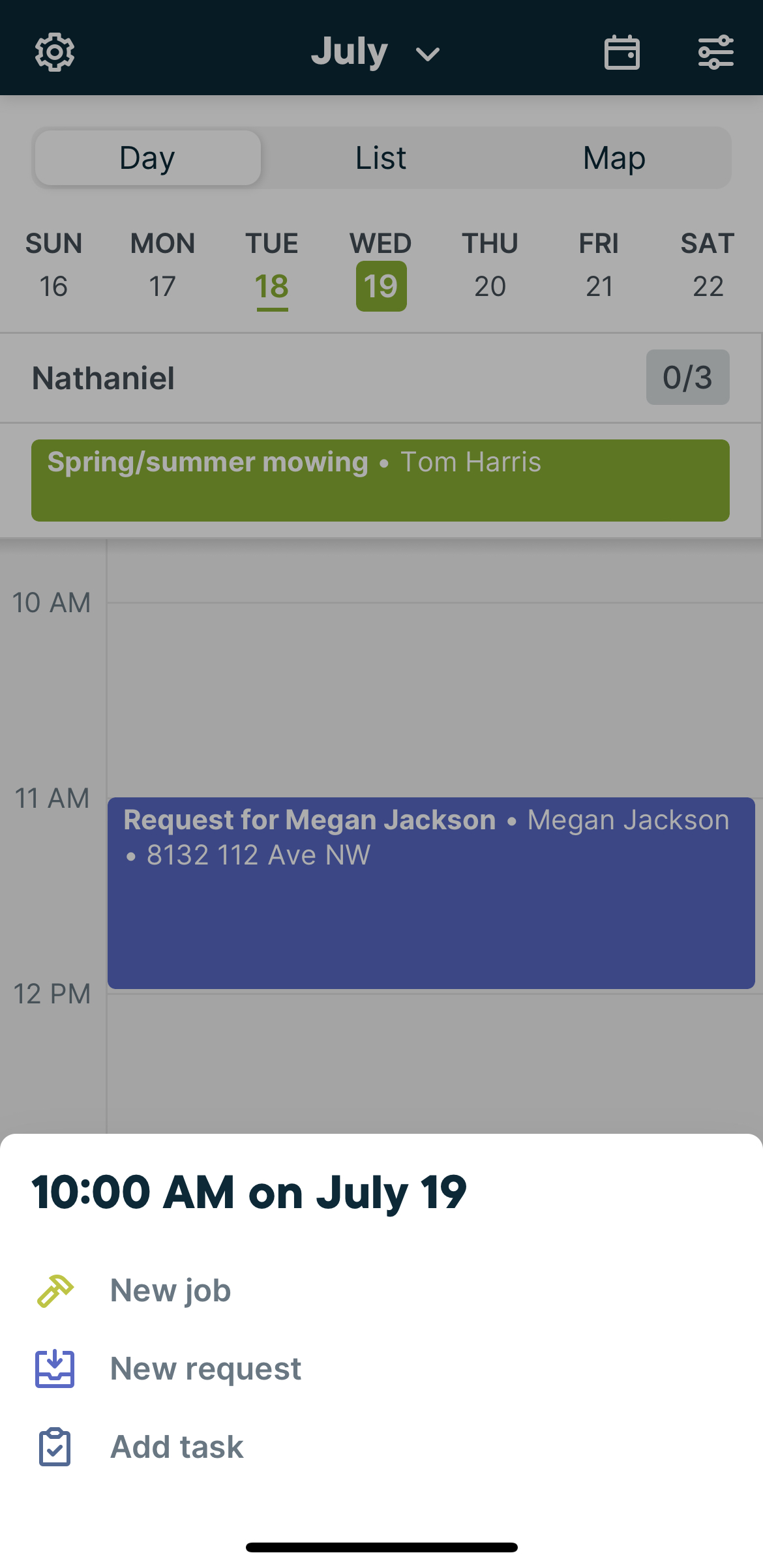Image resolution: width=763 pixels, height=1568 pixels.
Task: Select the Day view tab
Action: [147, 157]
